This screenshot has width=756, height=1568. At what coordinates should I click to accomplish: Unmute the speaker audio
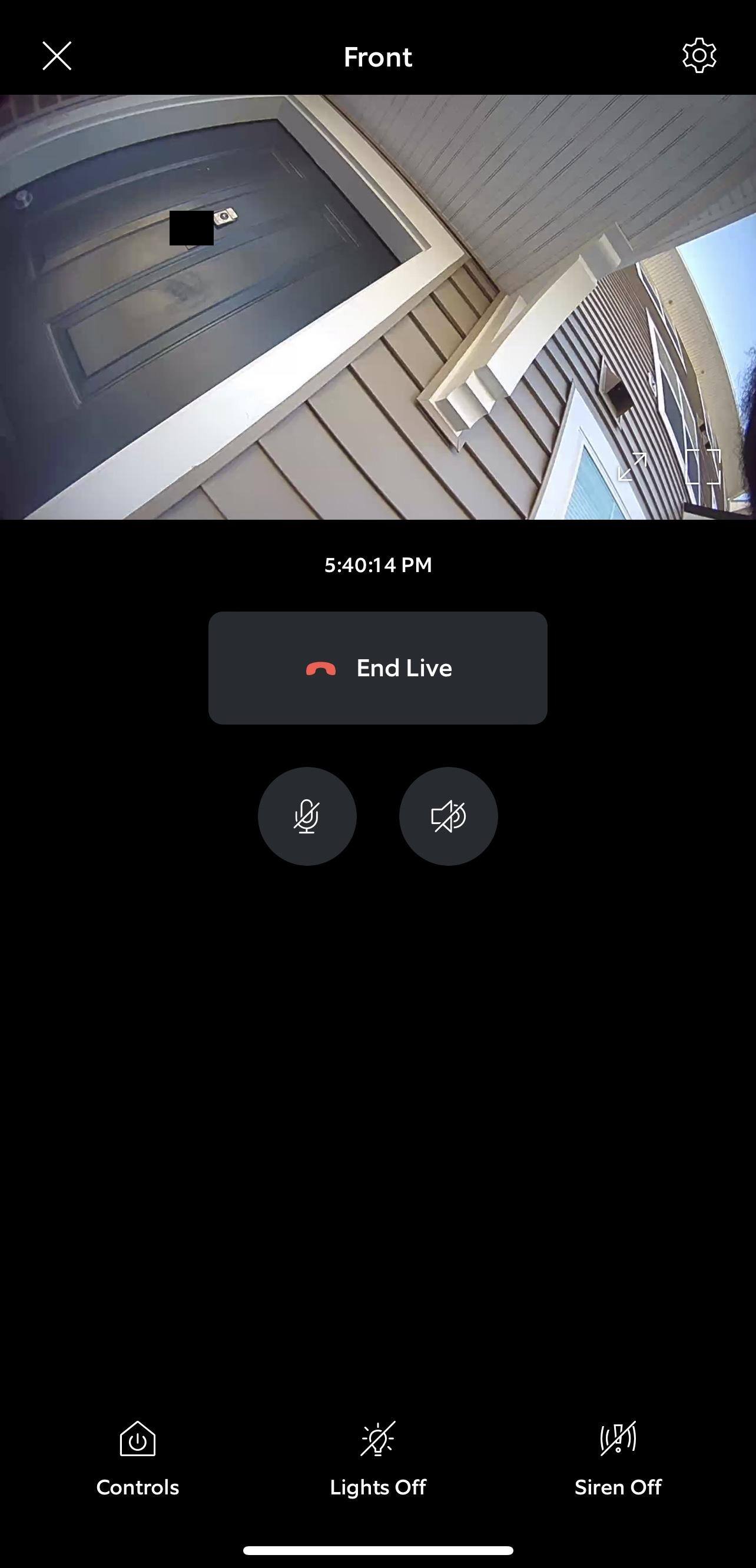coord(448,816)
